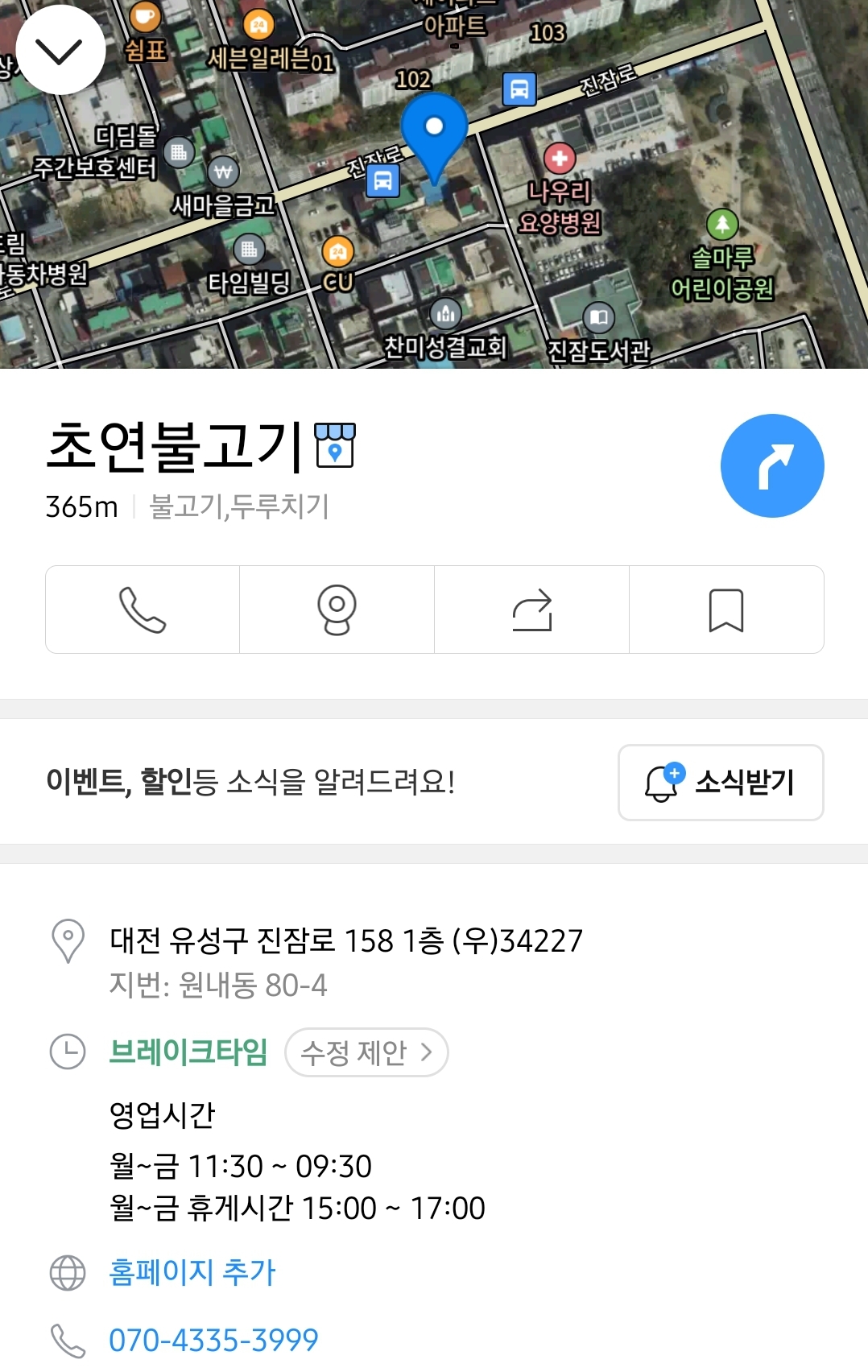This screenshot has width=868, height=1372.
Task: Select the address 대전 유성구 진잠로 158
Action: (x=346, y=940)
